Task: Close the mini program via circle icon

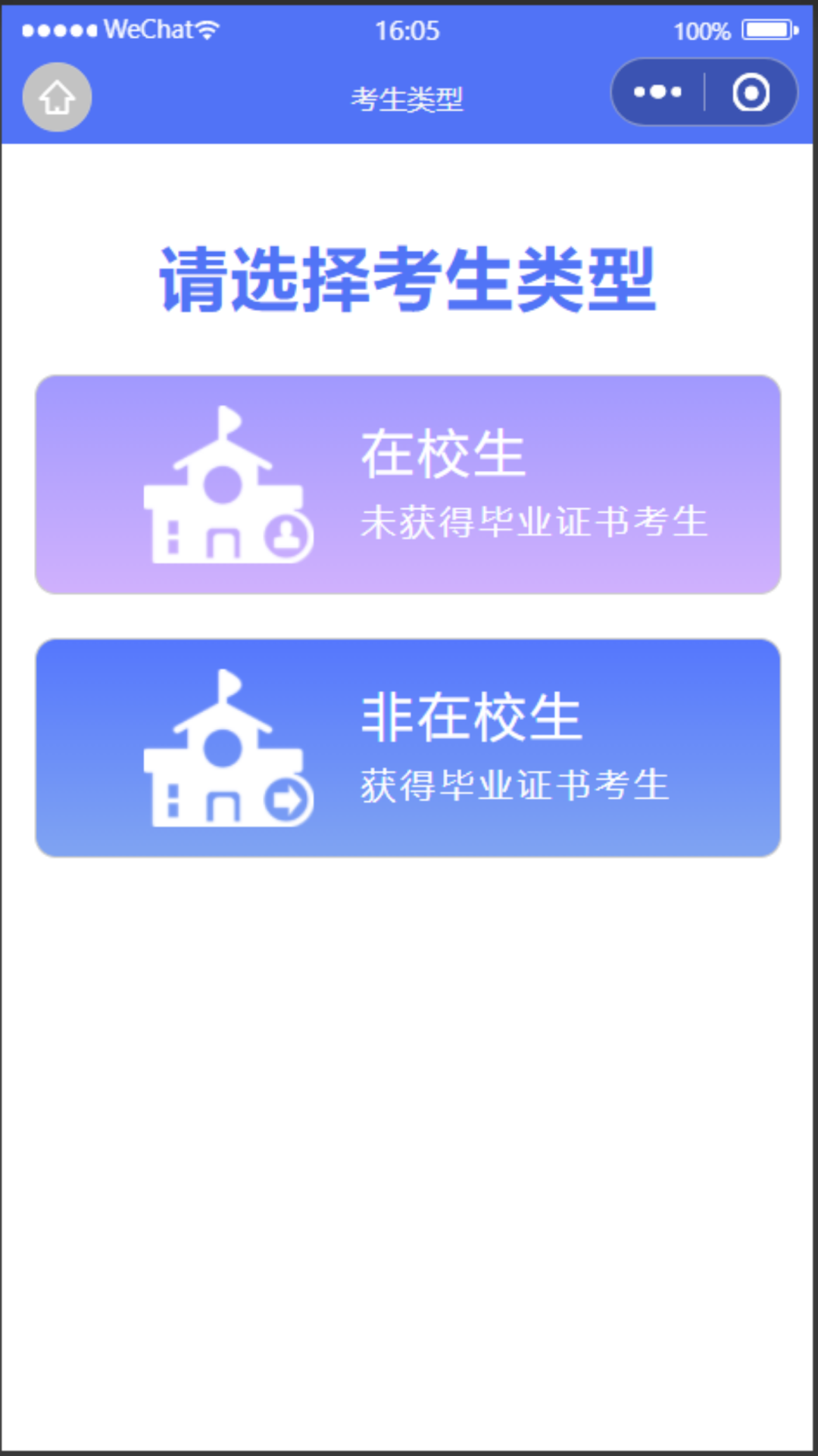Action: coord(751,92)
